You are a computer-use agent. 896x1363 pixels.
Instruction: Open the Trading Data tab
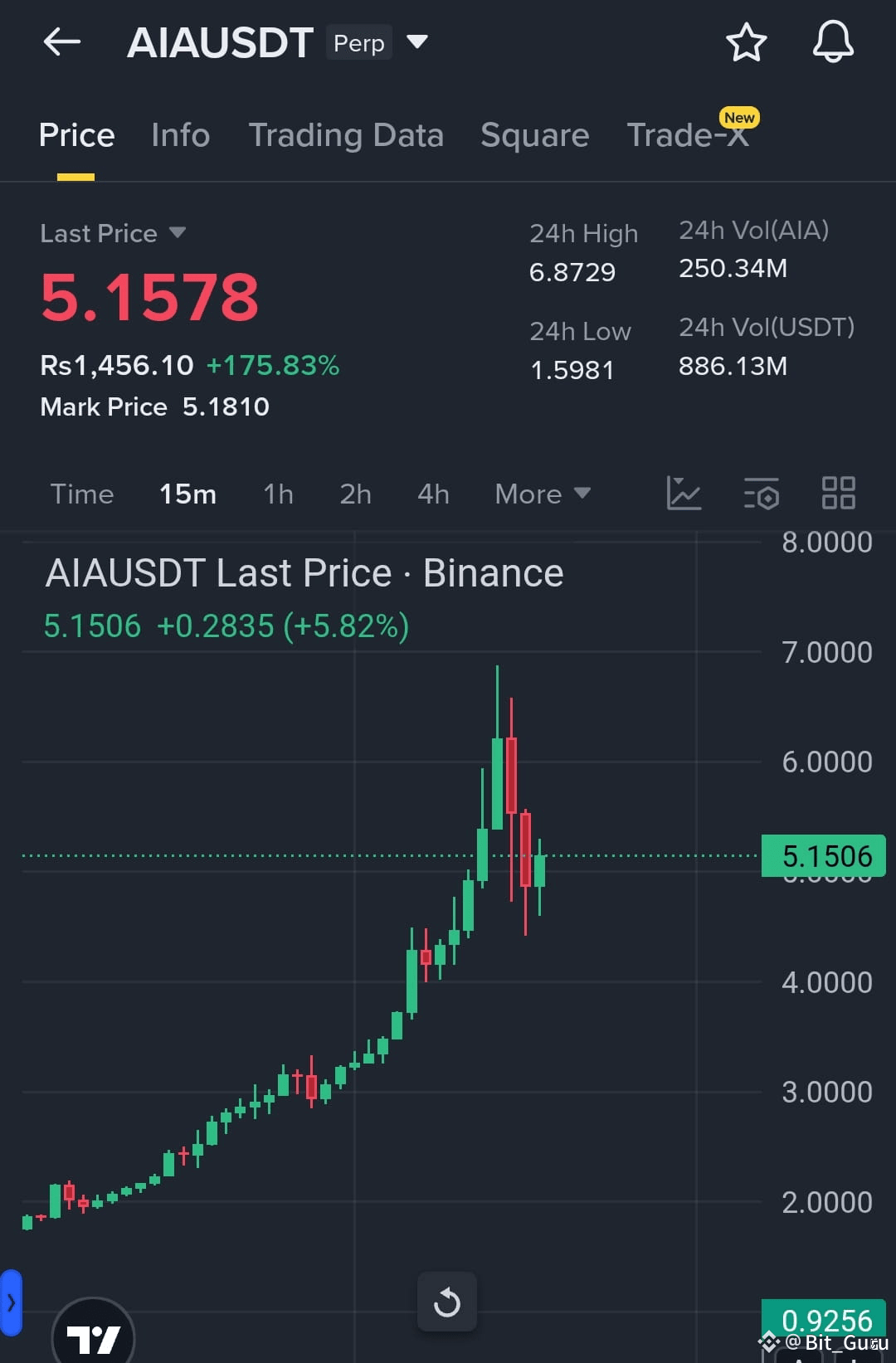click(x=346, y=134)
